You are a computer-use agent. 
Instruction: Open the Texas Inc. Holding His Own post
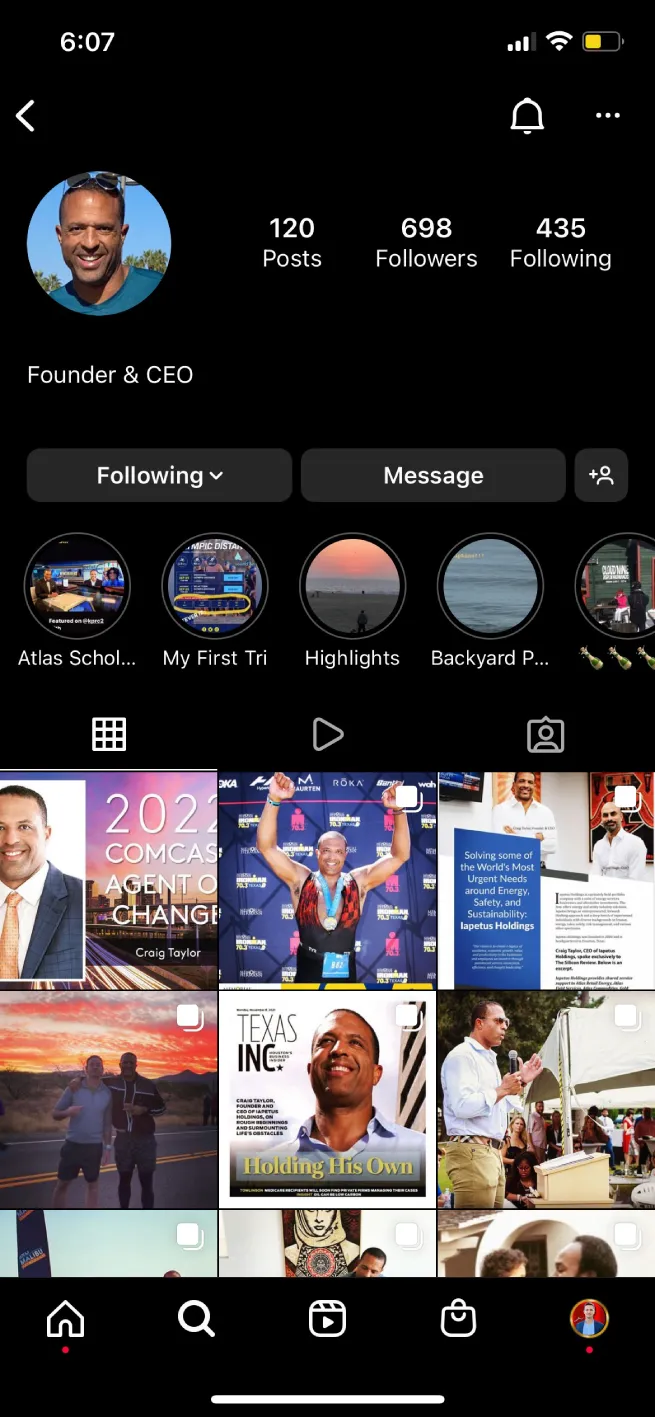[x=327, y=1099]
